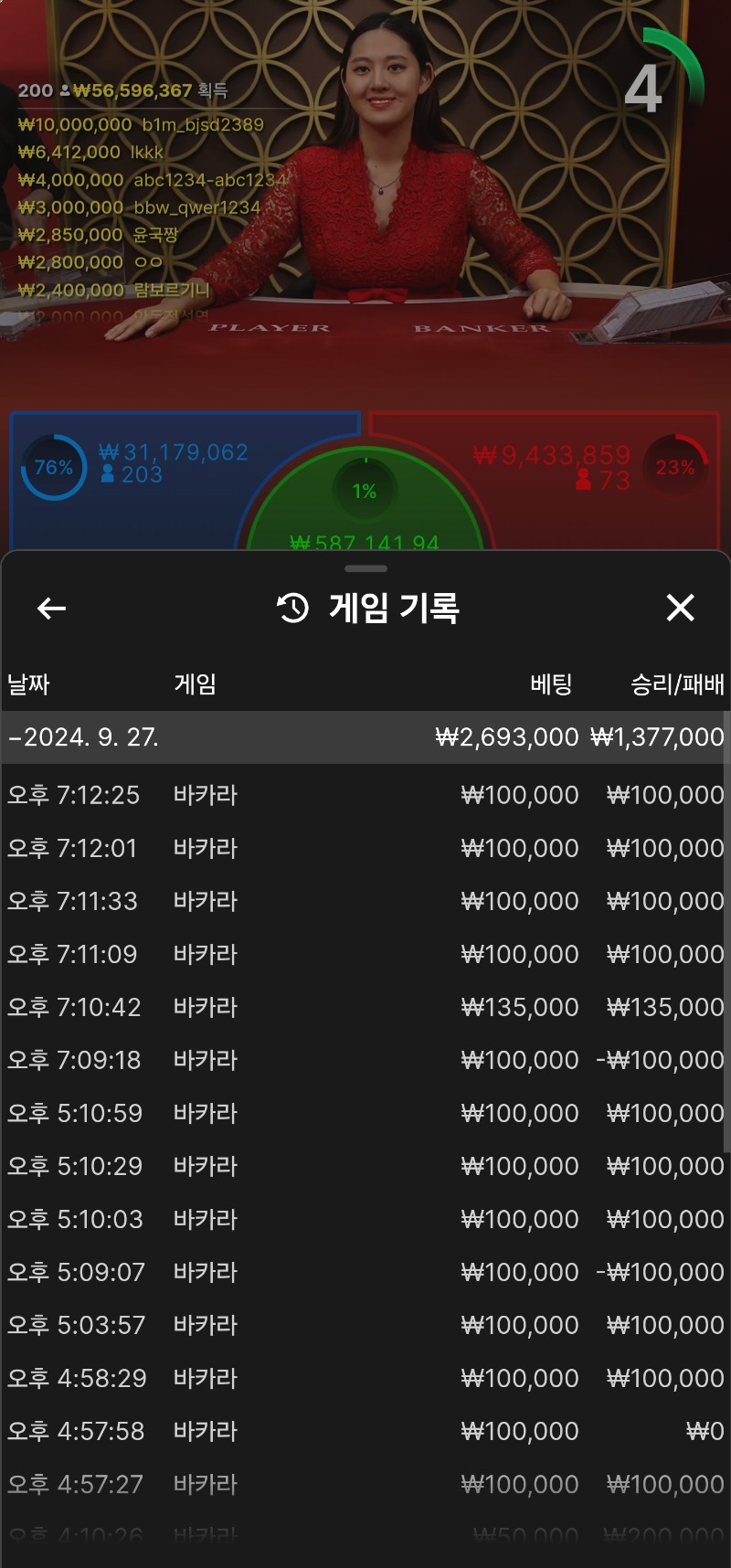731x1568 pixels.
Task: Close the 게임 기록 panel
Action: [680, 608]
